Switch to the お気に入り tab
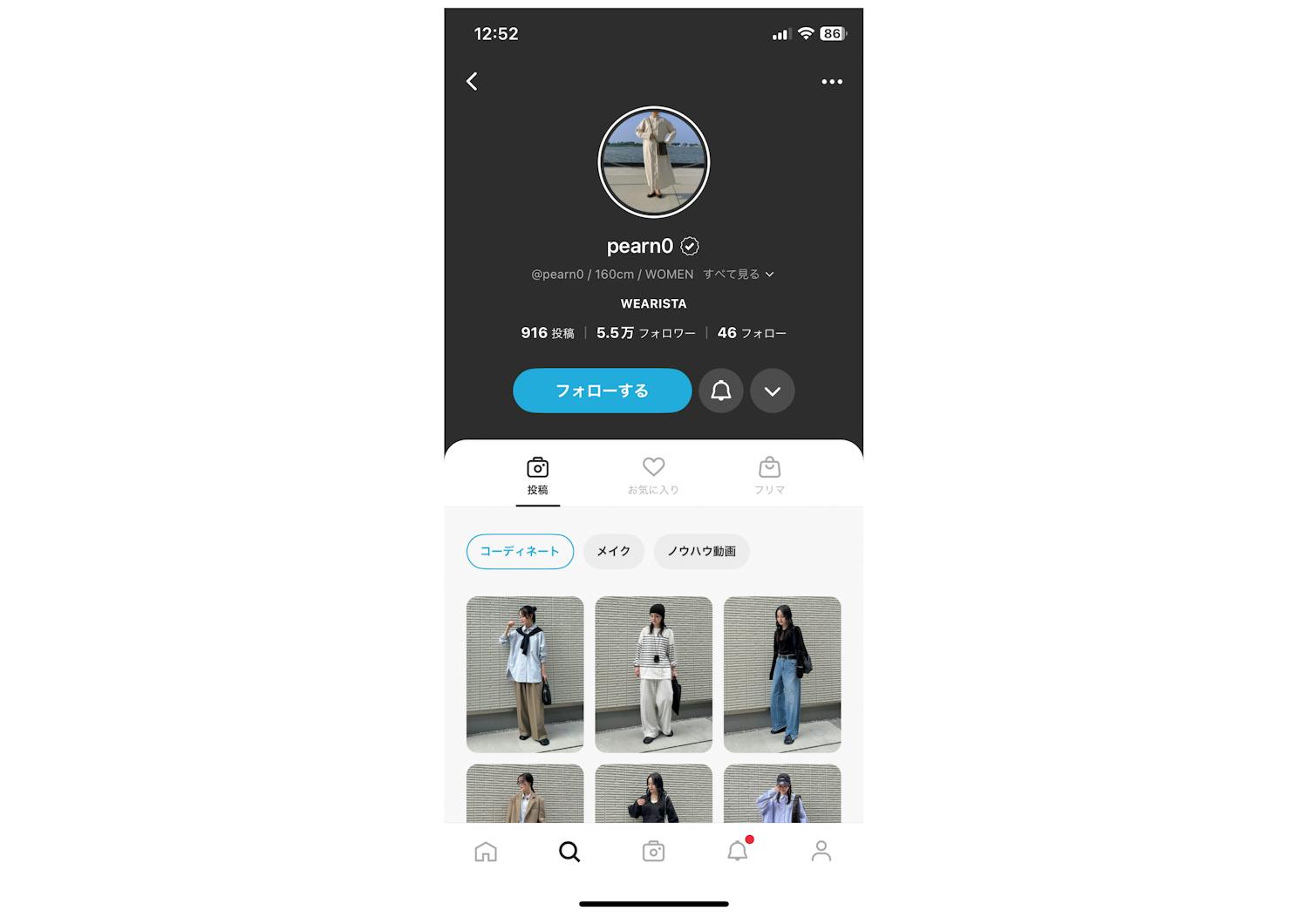The image size is (1308, 924). pos(653,476)
